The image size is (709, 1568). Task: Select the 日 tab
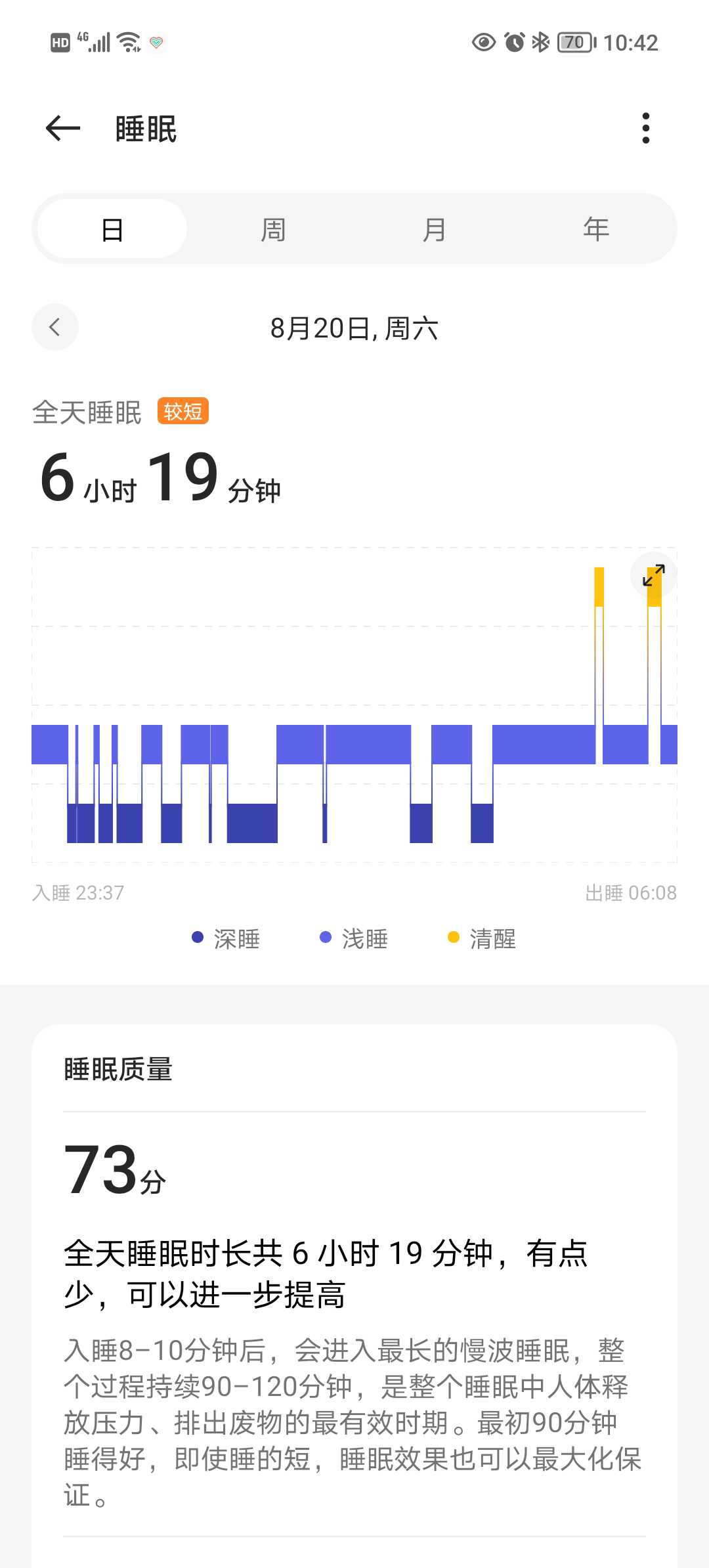coord(112,229)
